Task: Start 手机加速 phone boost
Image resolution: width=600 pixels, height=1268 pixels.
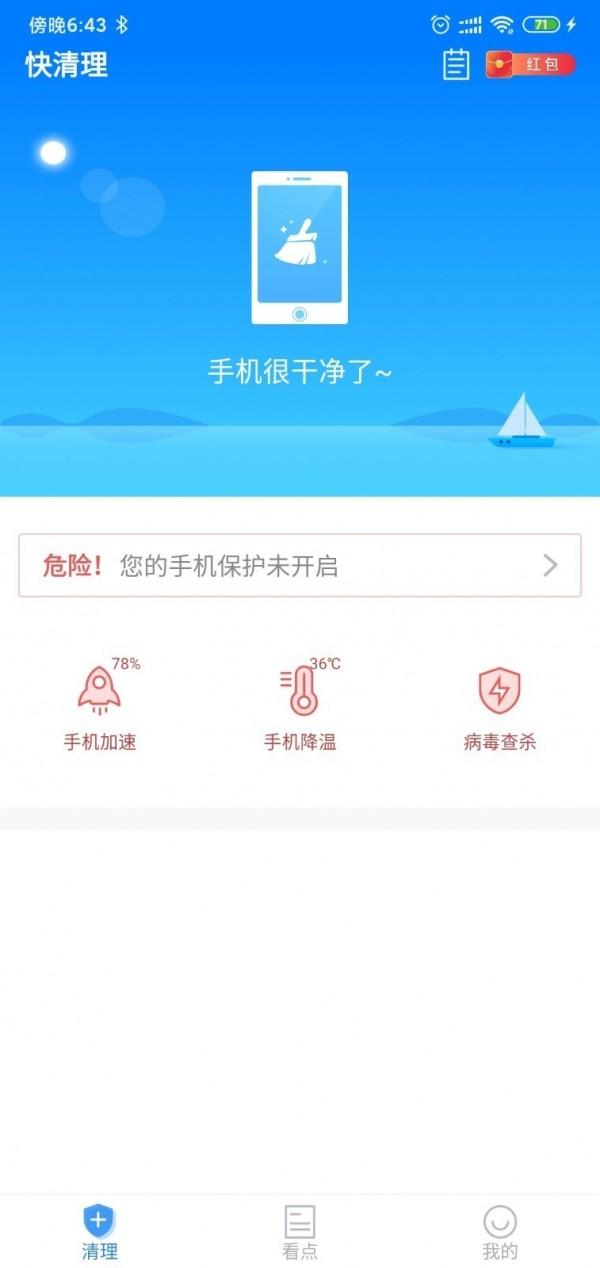Action: (100, 705)
